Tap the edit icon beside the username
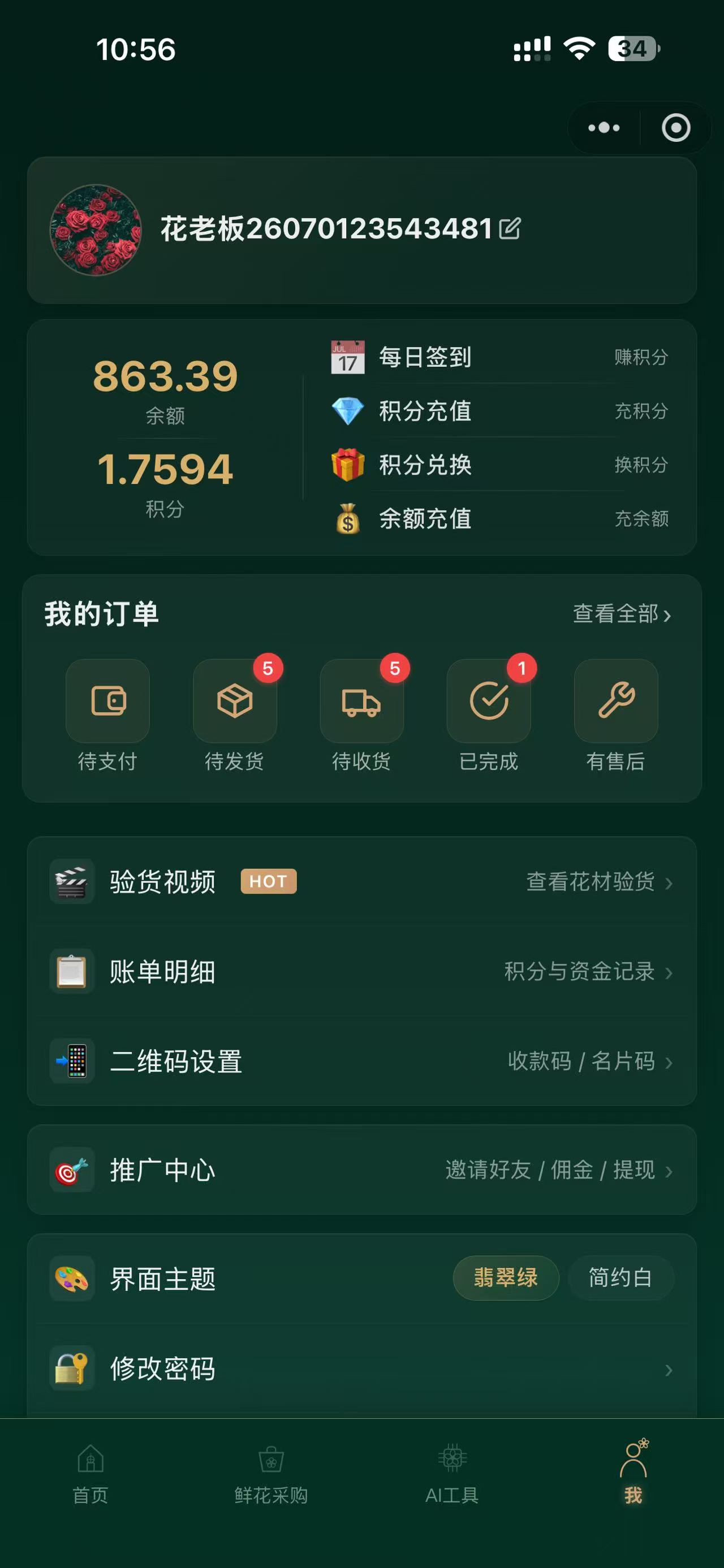 tap(510, 229)
